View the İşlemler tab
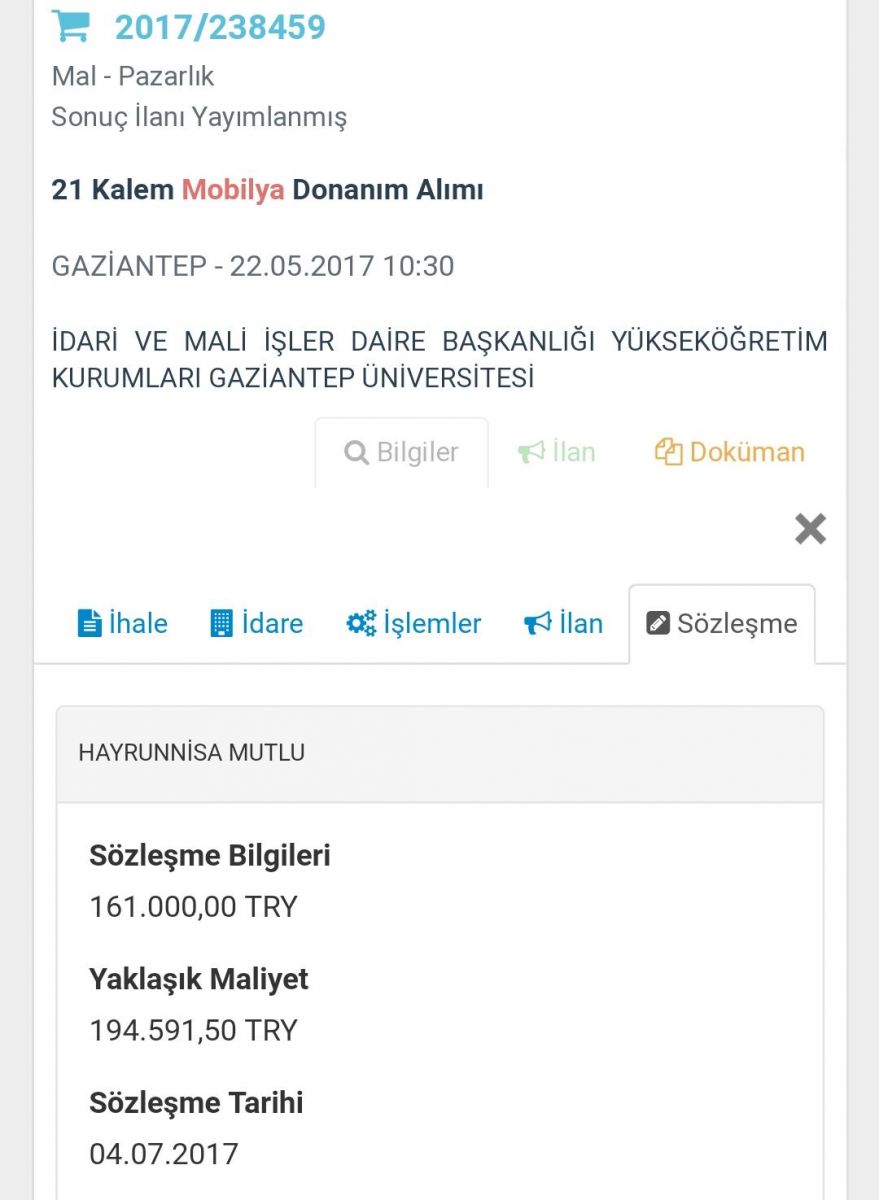The height and width of the screenshot is (1200, 879). coord(414,624)
